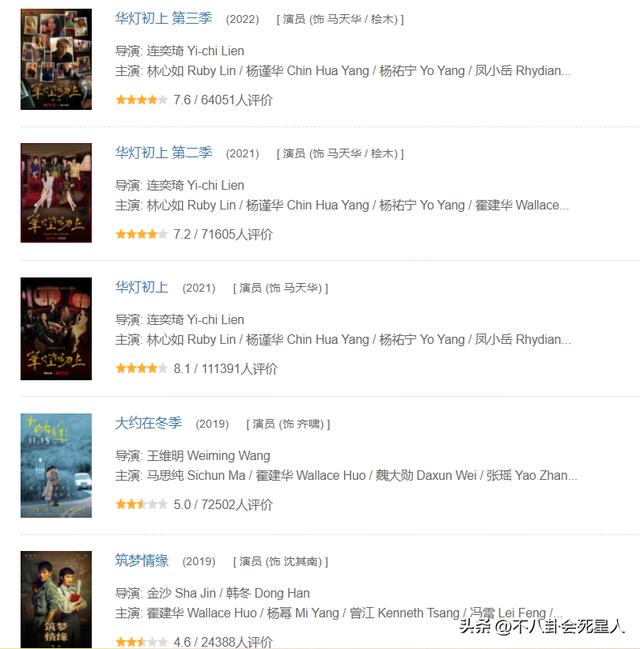Viewport: 640px width, 649px height.
Task: Open the 华灯初上 第三季 title link
Action: 163,18
